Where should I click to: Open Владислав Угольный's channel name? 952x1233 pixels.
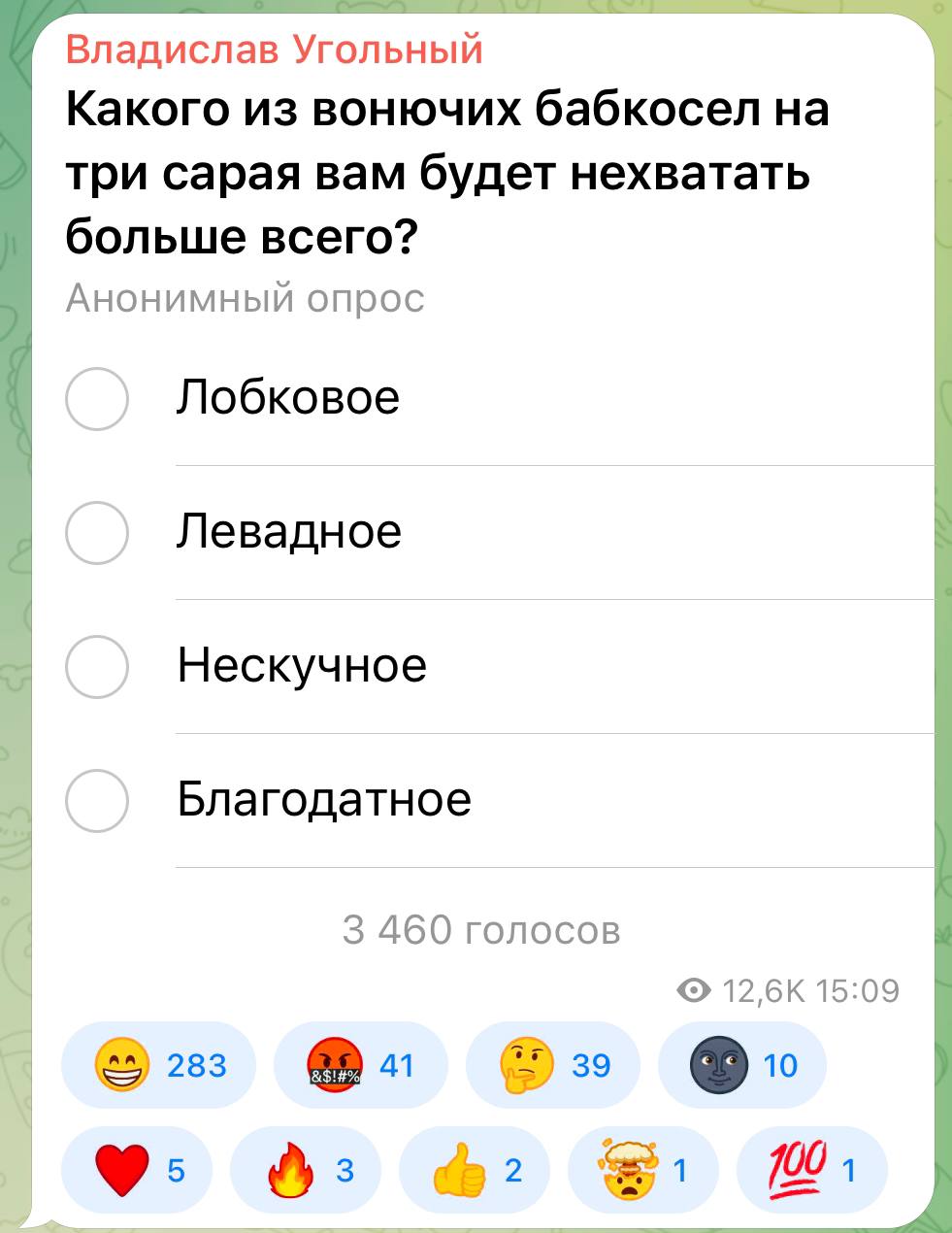[x=274, y=48]
